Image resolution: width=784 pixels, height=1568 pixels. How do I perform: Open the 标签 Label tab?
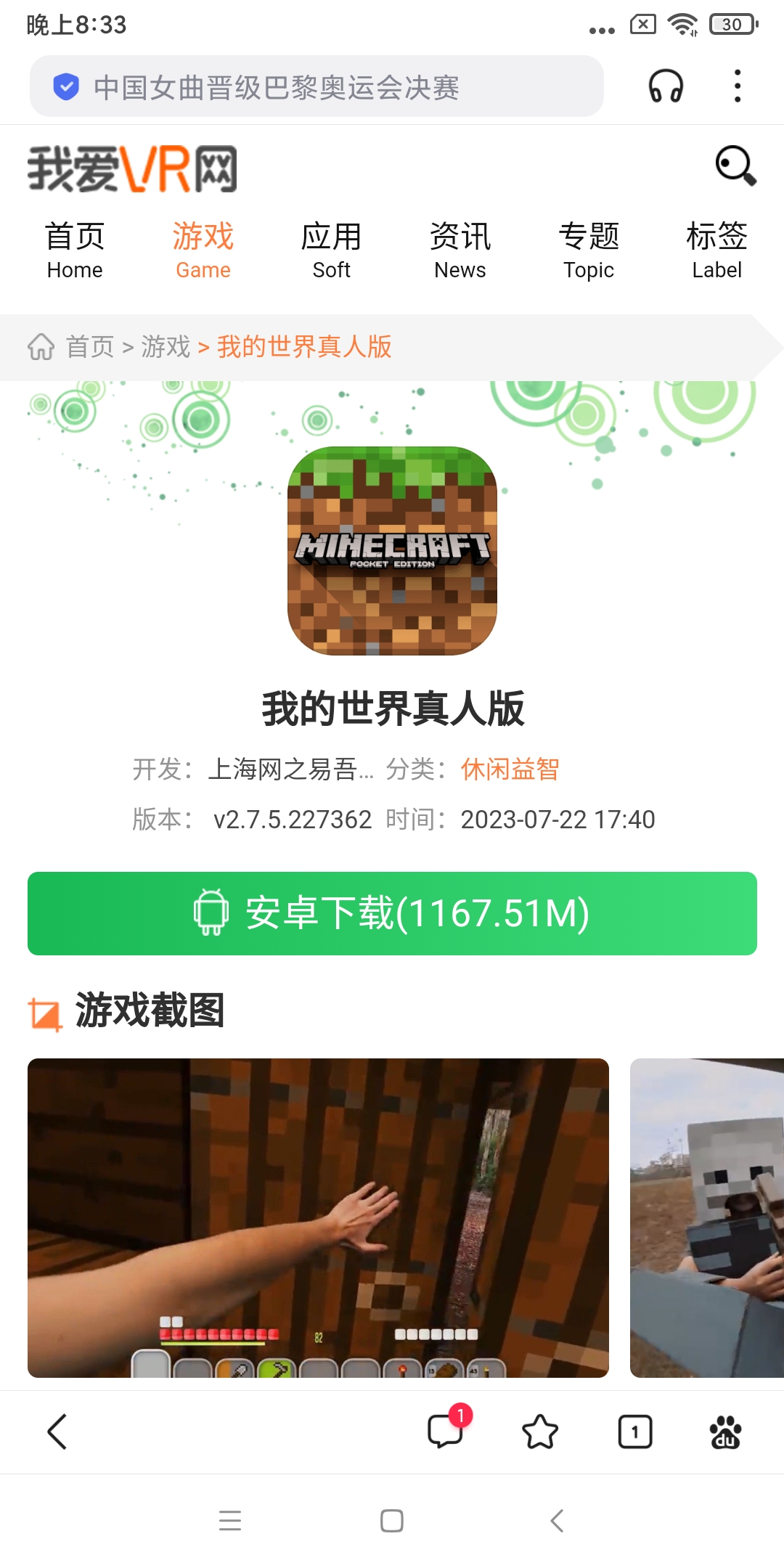pos(716,250)
